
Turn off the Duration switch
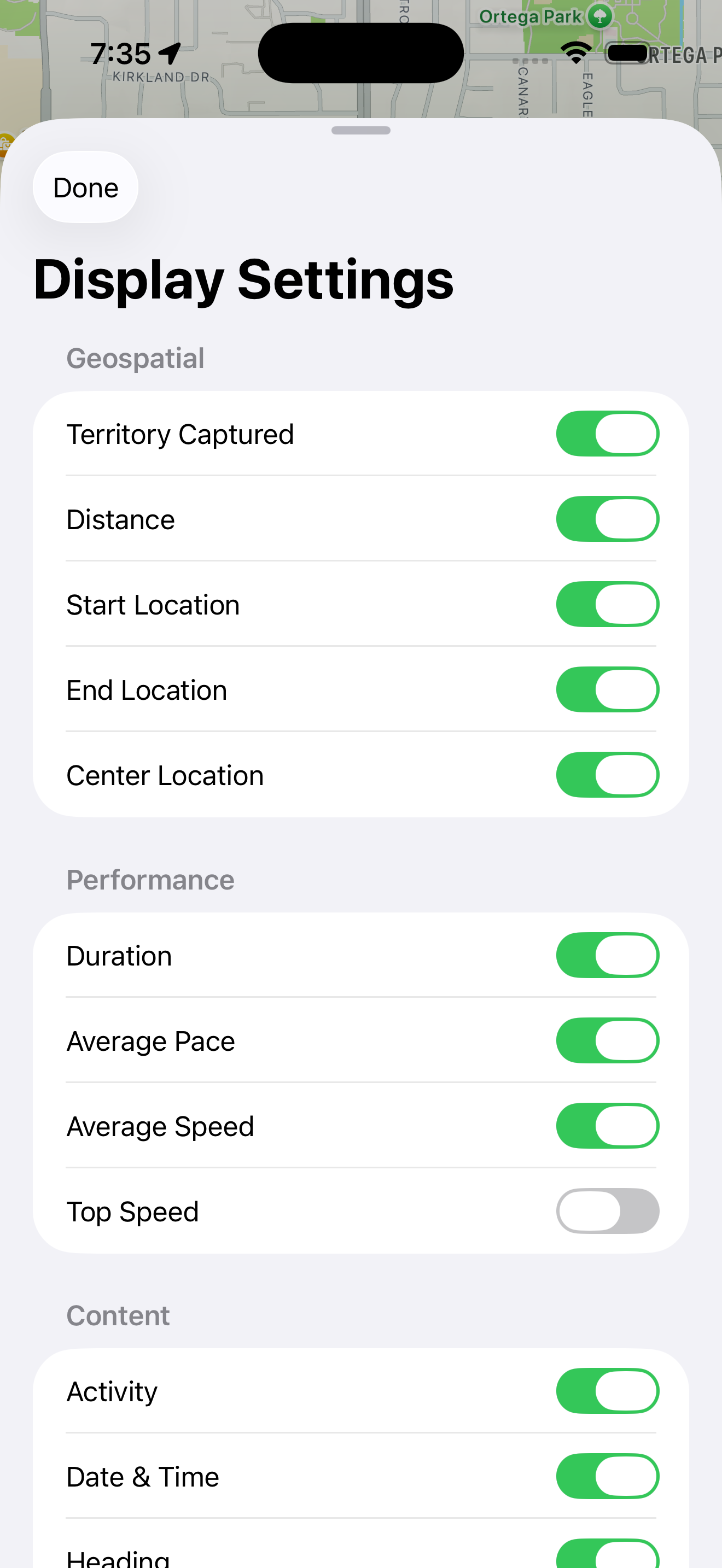607,956
